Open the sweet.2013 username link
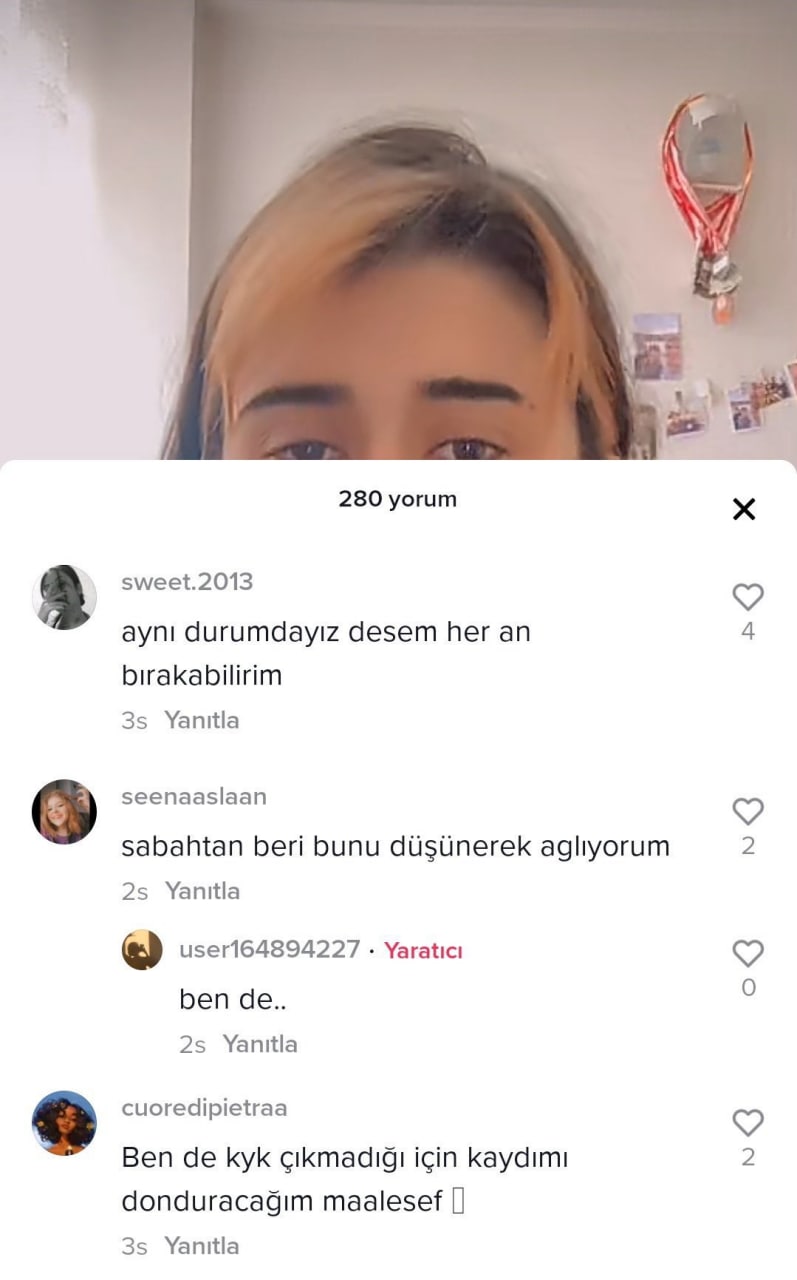 [x=187, y=582]
